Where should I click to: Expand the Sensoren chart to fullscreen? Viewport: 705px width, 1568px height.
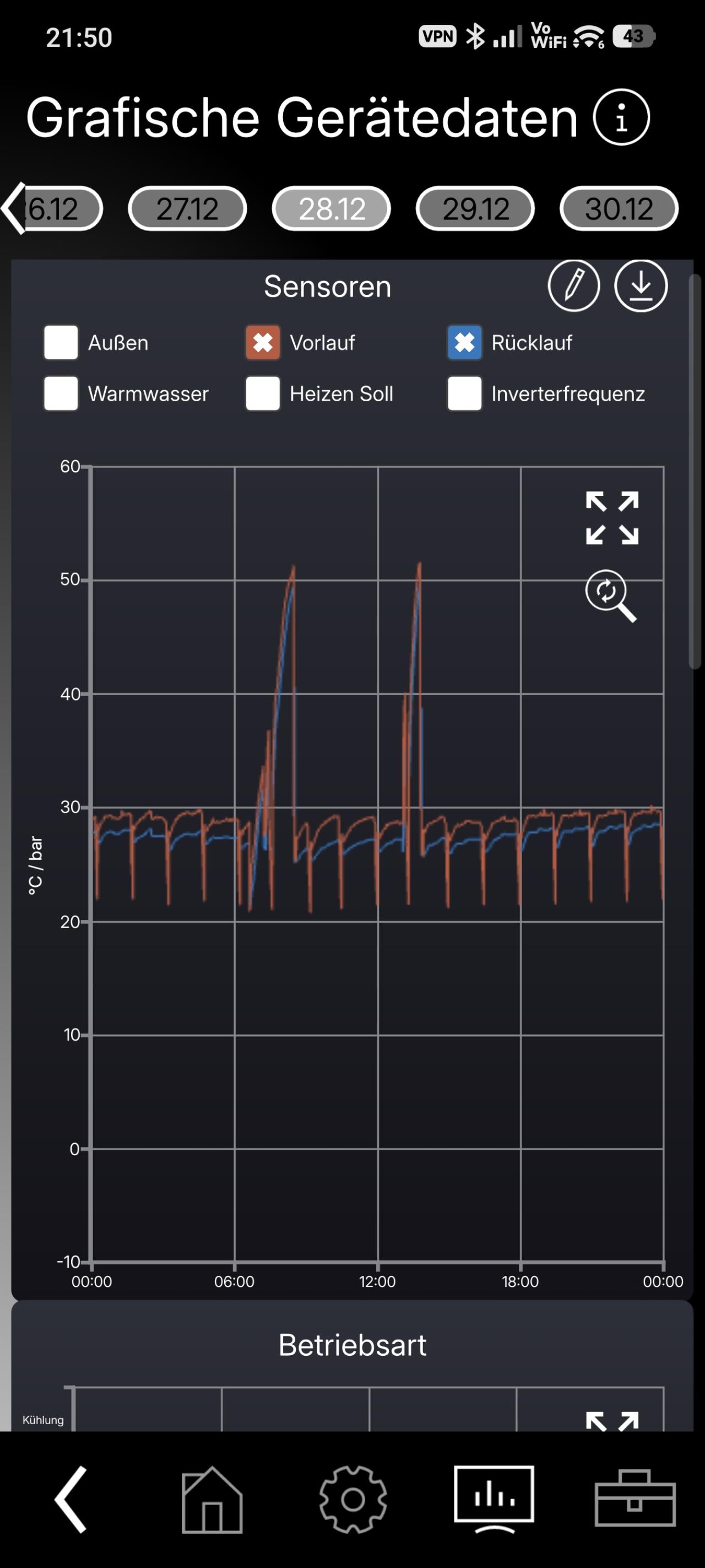[612, 518]
